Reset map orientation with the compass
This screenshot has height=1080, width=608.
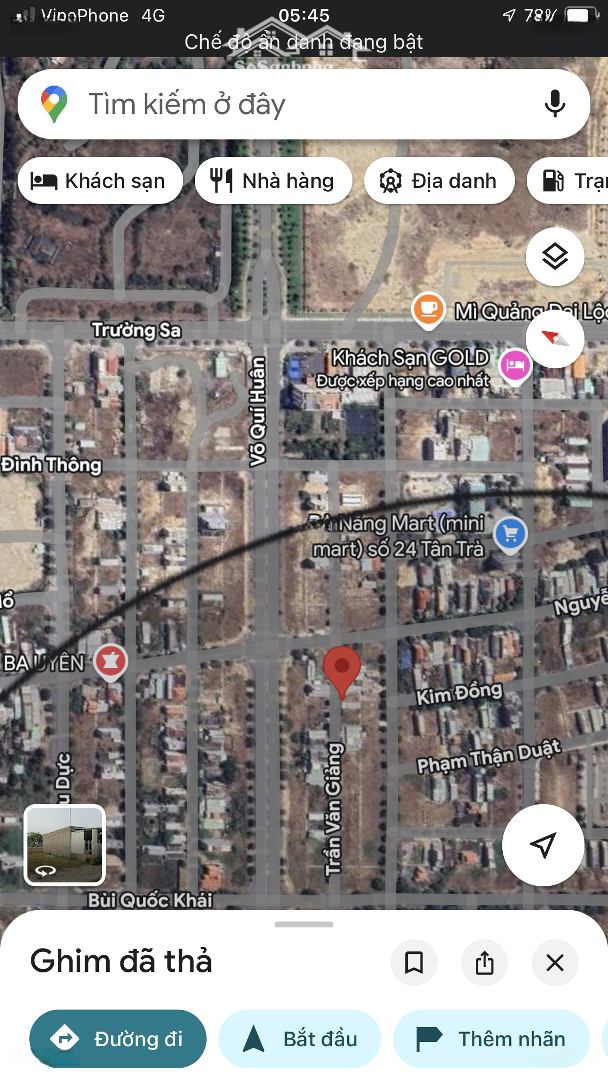tap(555, 339)
